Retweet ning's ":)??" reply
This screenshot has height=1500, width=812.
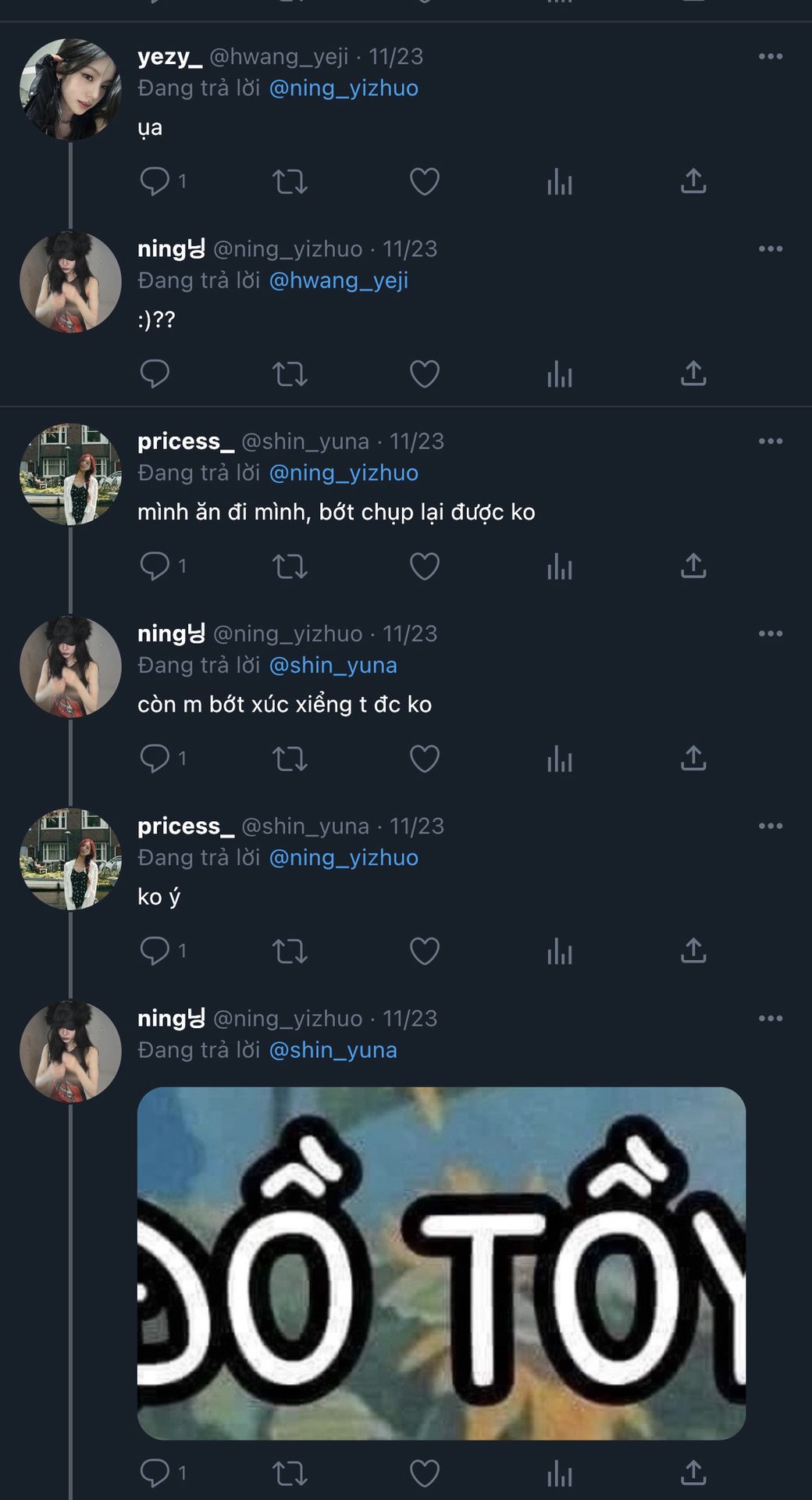click(x=289, y=374)
